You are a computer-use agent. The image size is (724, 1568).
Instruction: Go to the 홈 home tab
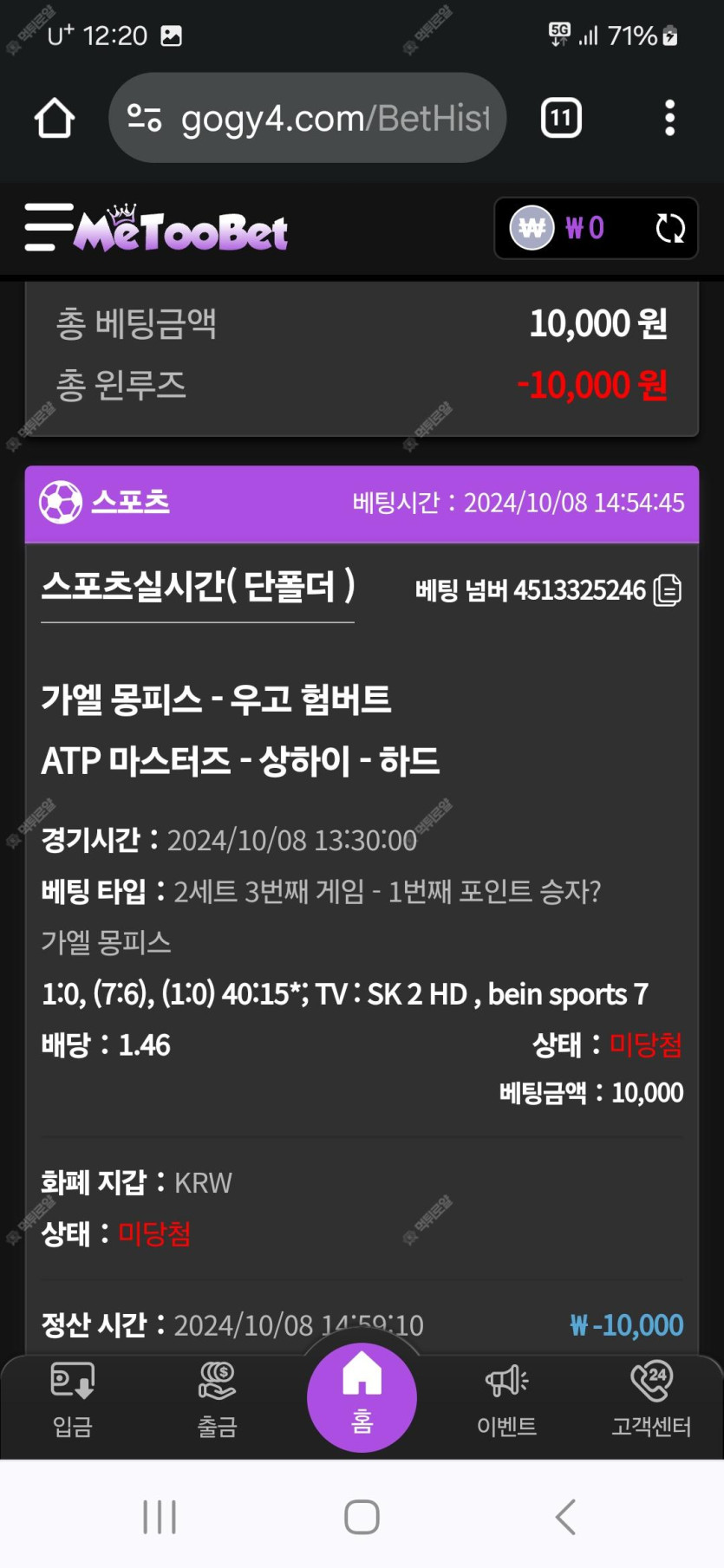[362, 1397]
